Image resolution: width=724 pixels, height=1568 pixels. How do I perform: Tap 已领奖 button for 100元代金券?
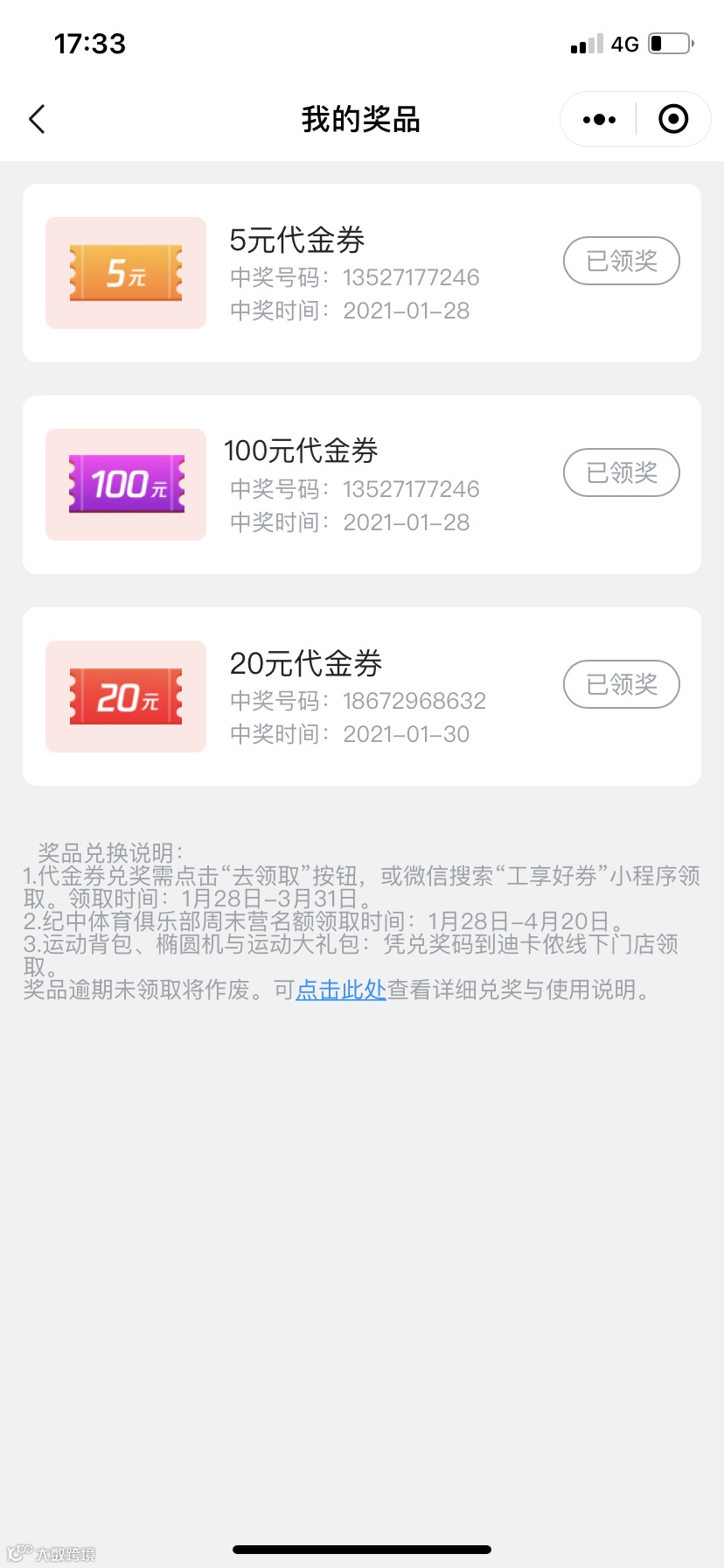pyautogui.click(x=621, y=472)
